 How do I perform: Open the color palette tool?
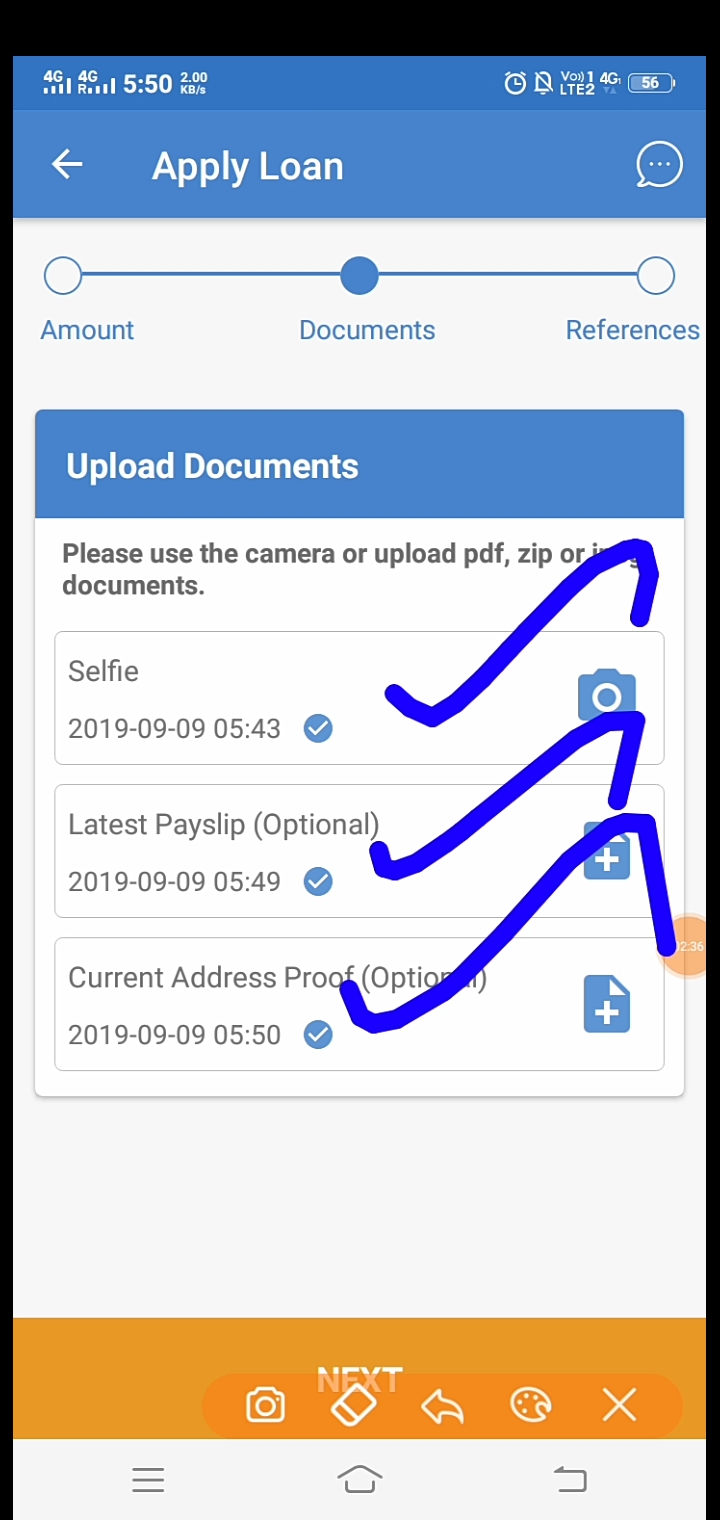point(531,1406)
